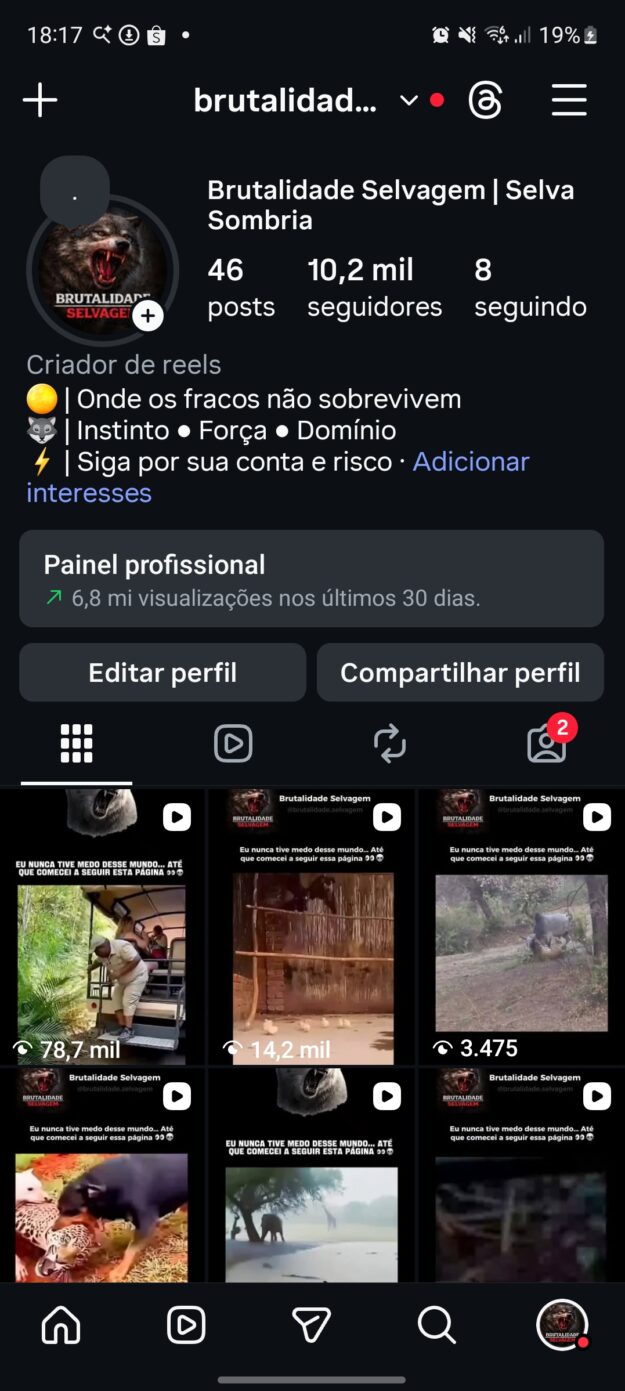This screenshot has width=625, height=1391.
Task: Tap the Compartilhar perfil button
Action: click(460, 673)
